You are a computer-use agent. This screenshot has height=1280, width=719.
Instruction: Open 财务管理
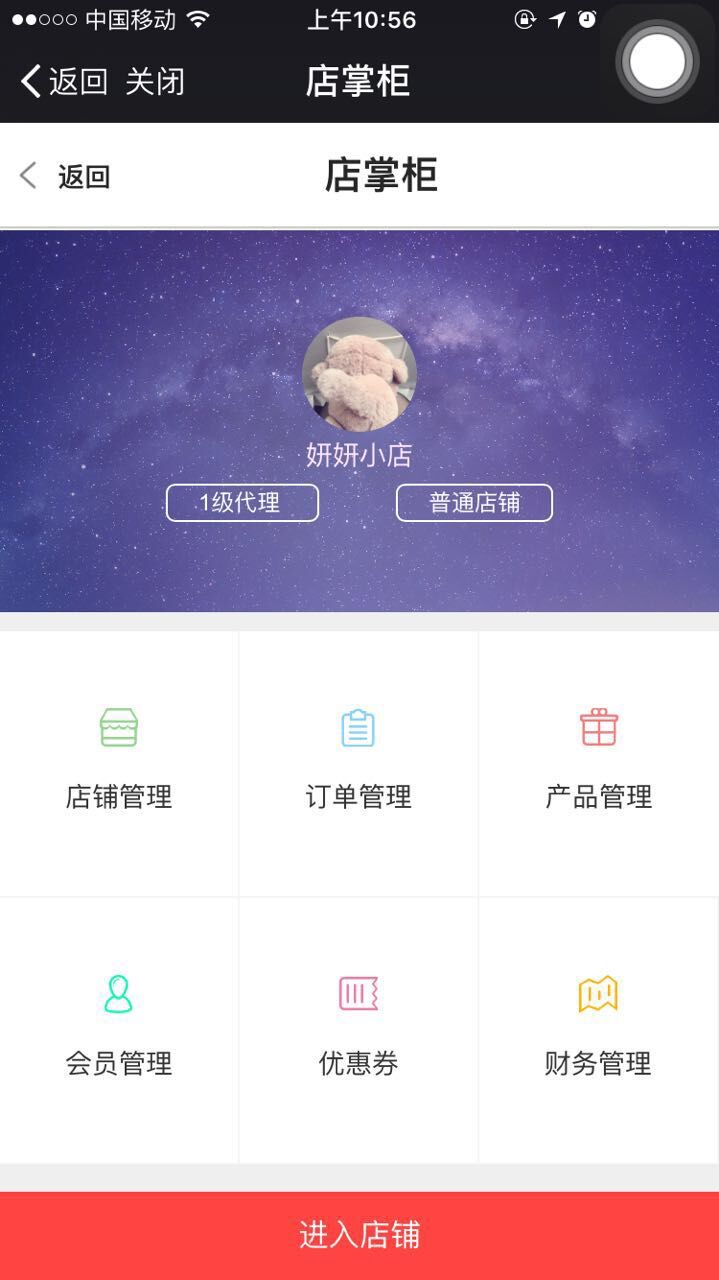(598, 1028)
